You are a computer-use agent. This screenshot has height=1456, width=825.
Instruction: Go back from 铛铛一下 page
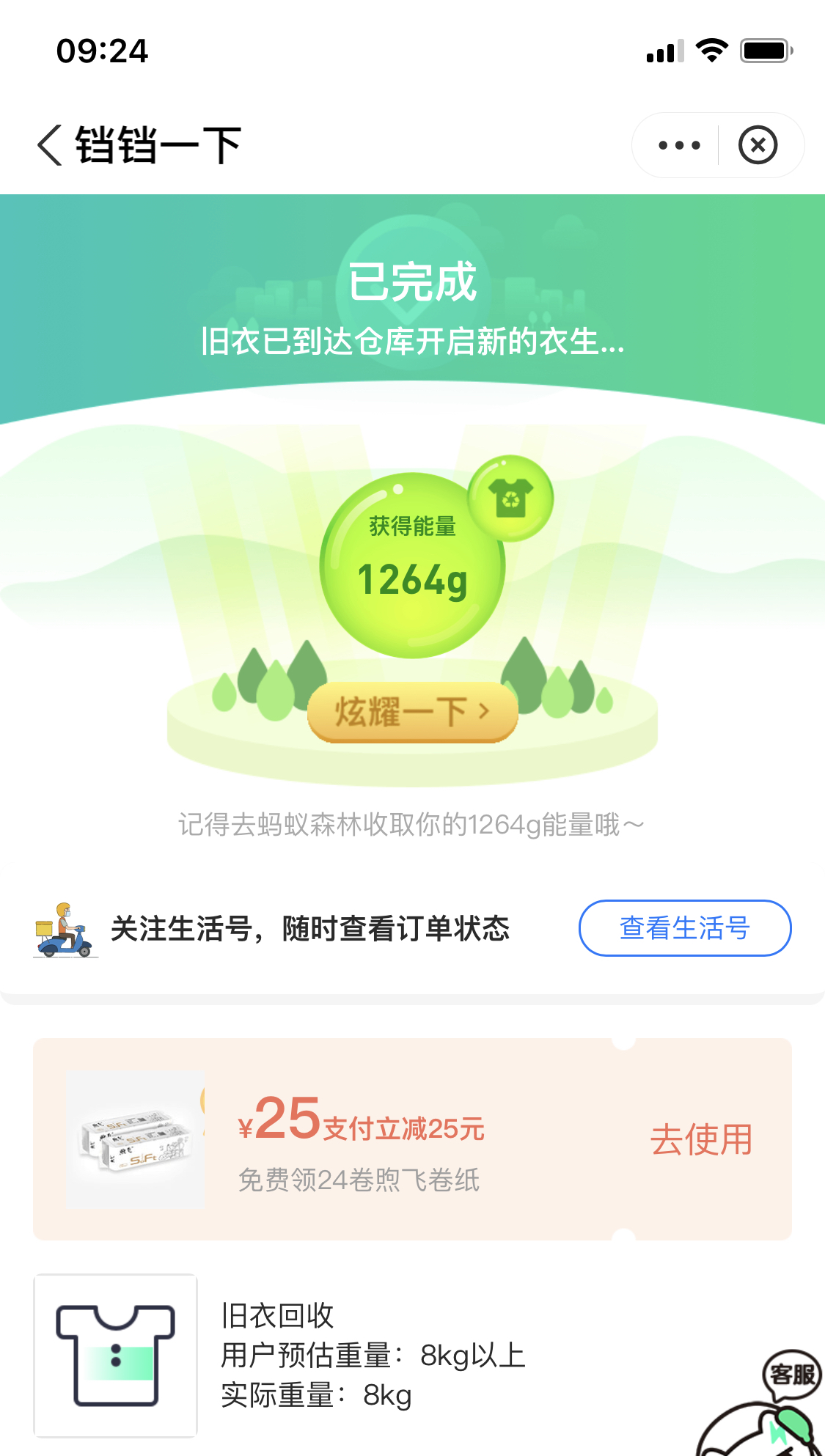coord(50,145)
